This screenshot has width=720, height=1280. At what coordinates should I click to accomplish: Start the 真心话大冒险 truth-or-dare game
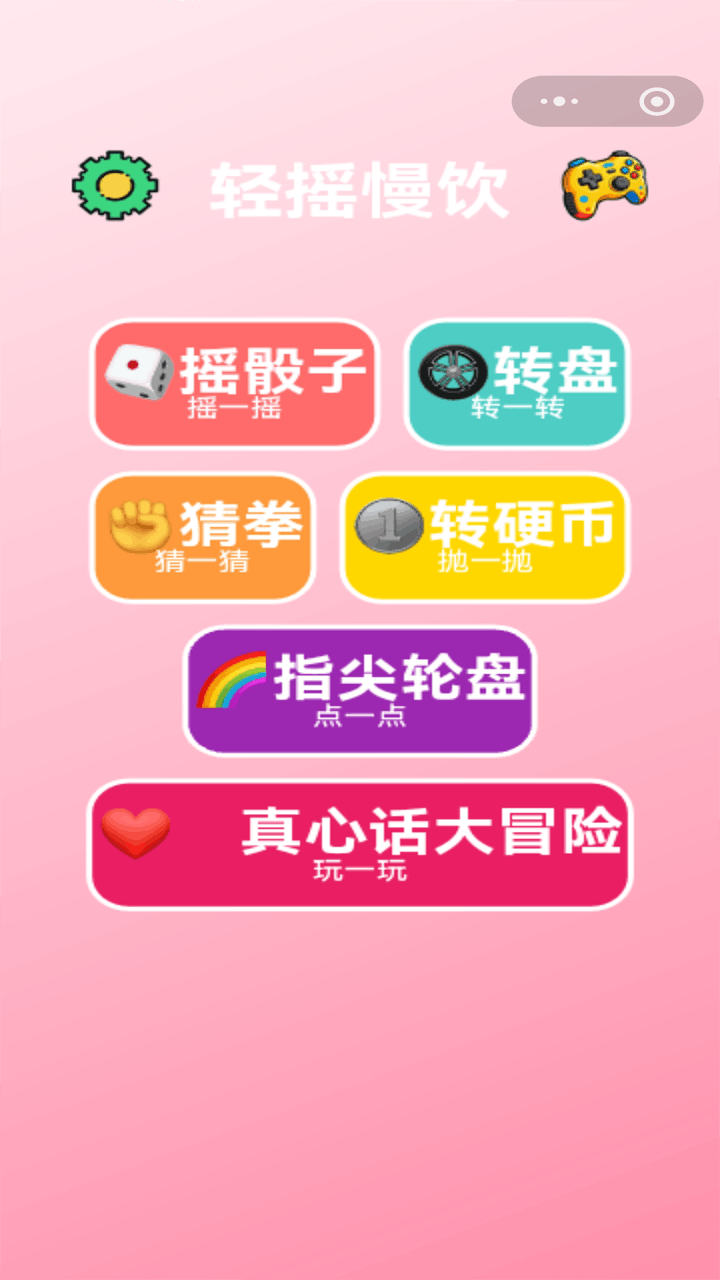360,845
